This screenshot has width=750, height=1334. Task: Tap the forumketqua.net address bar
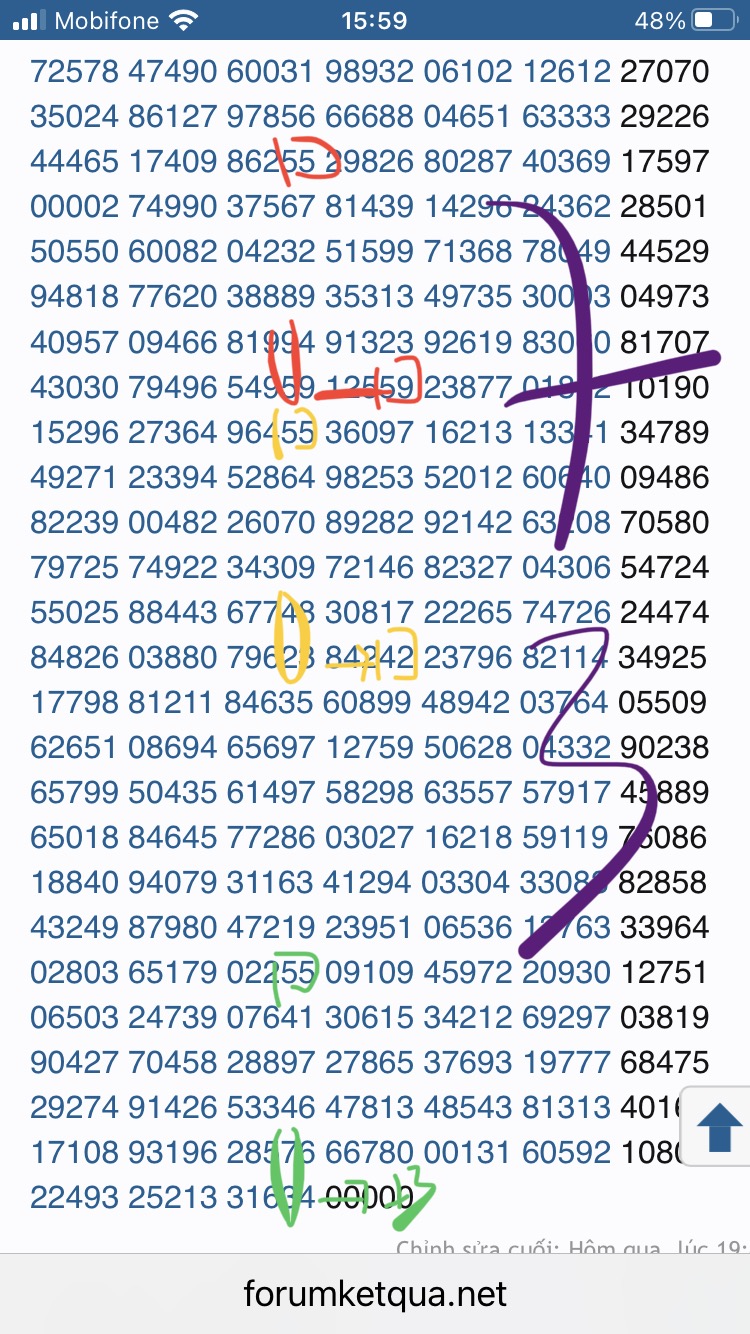pos(375,1295)
